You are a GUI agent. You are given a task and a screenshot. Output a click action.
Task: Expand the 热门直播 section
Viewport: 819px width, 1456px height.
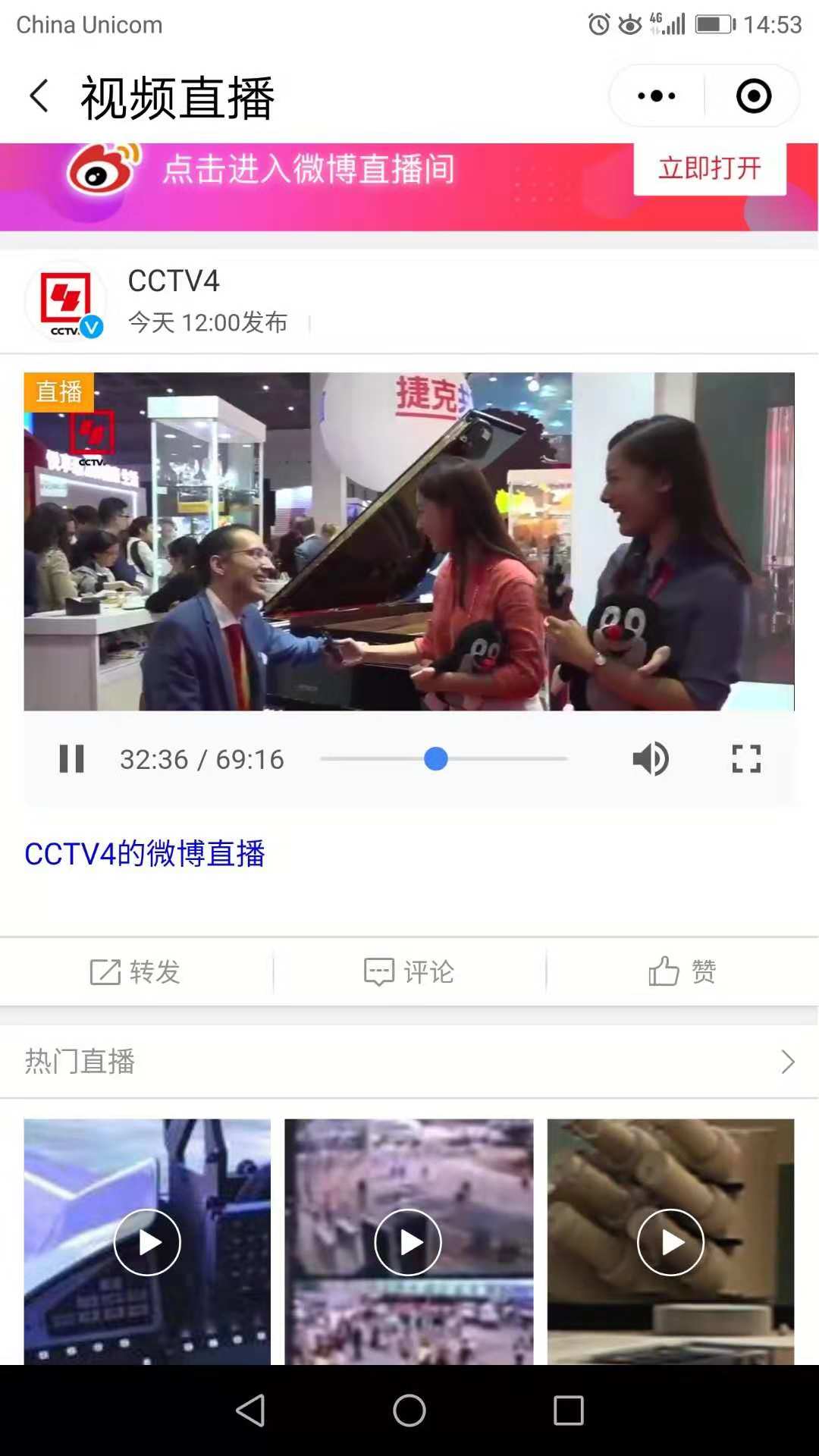[x=787, y=1062]
